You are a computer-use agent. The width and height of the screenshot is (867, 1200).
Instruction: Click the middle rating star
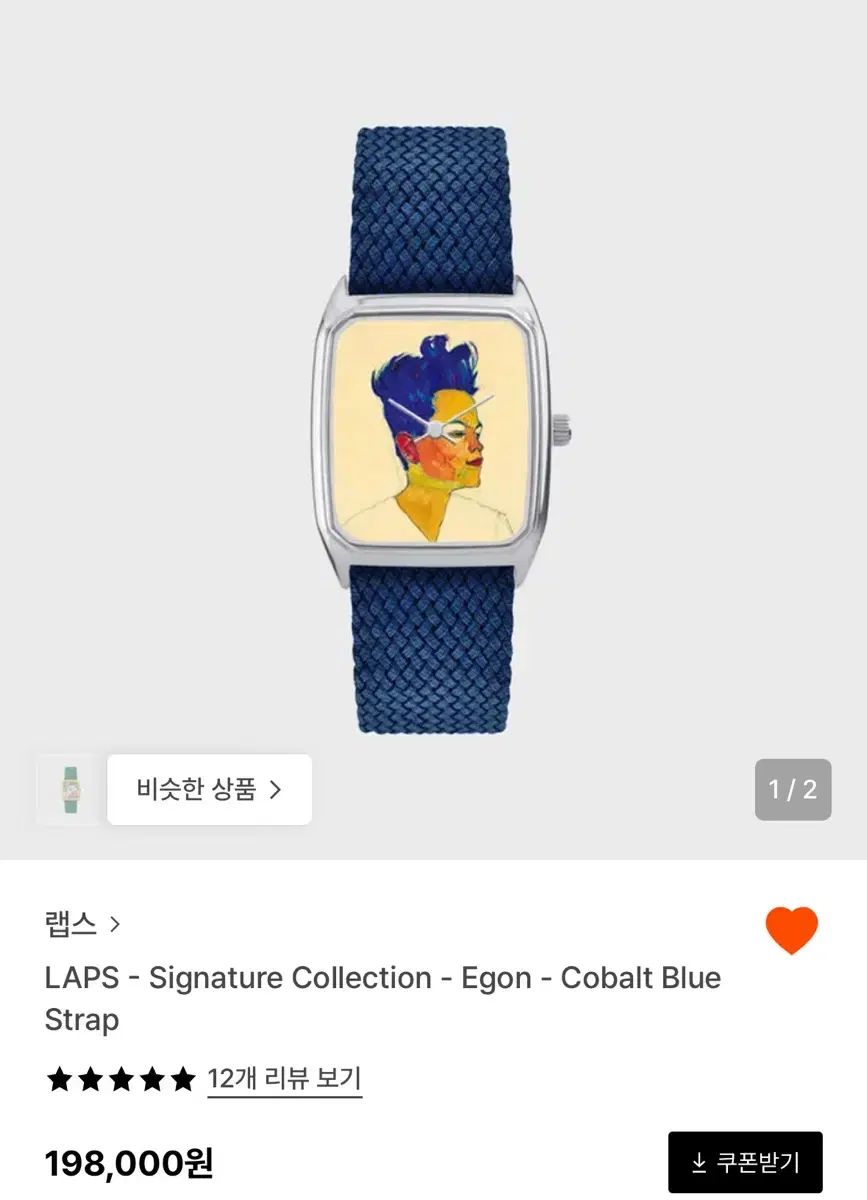point(121,1079)
